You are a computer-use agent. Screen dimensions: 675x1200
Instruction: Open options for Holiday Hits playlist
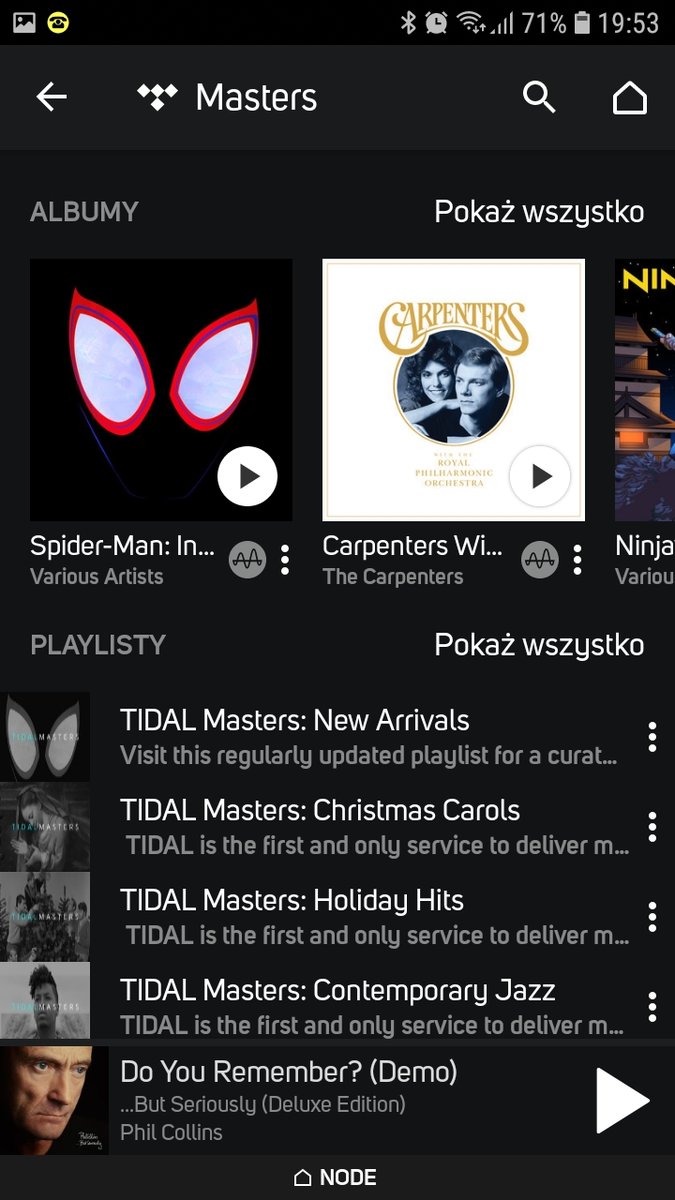click(x=652, y=917)
